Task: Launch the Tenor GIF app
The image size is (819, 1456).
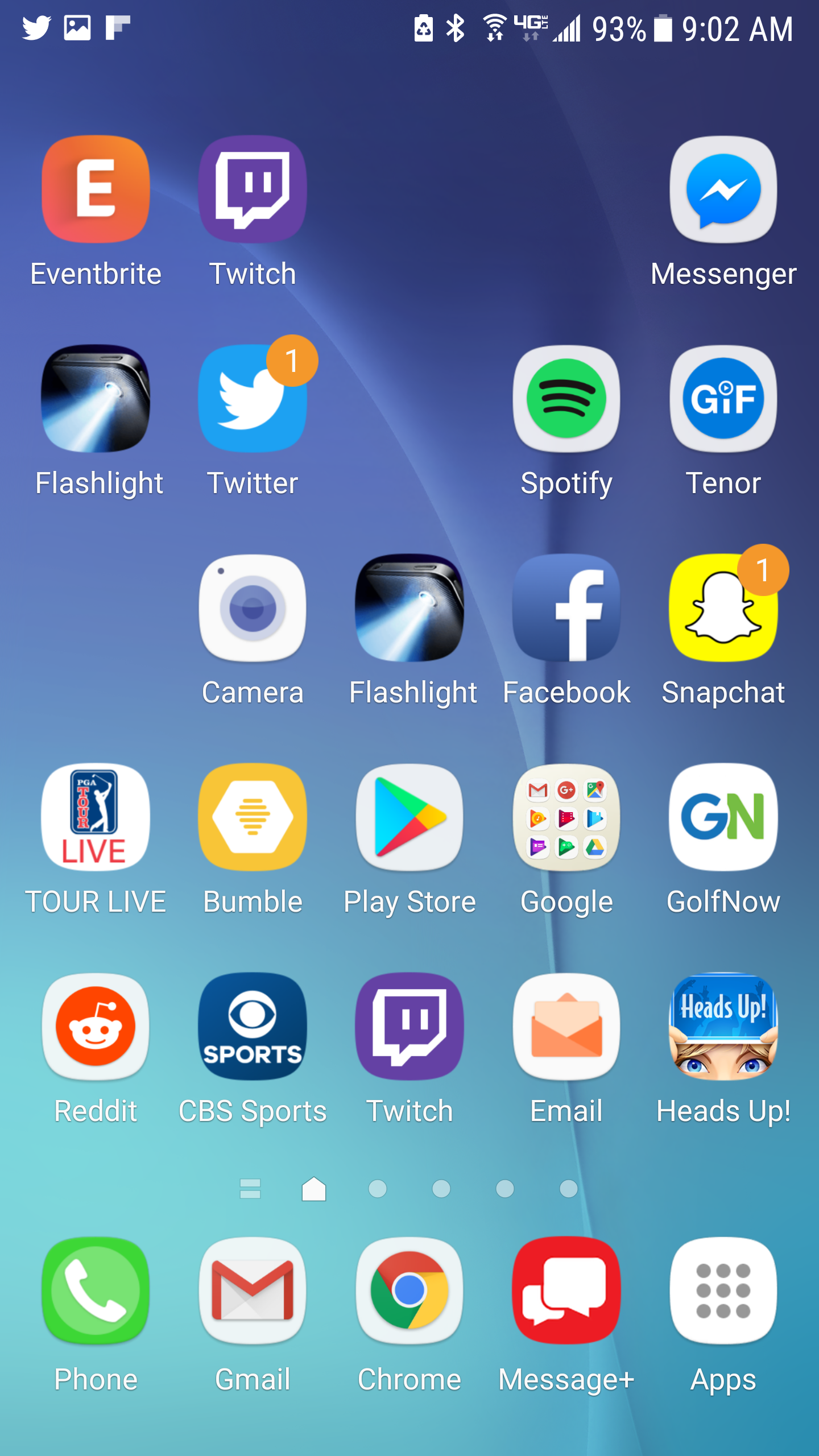Action: pyautogui.click(x=723, y=399)
